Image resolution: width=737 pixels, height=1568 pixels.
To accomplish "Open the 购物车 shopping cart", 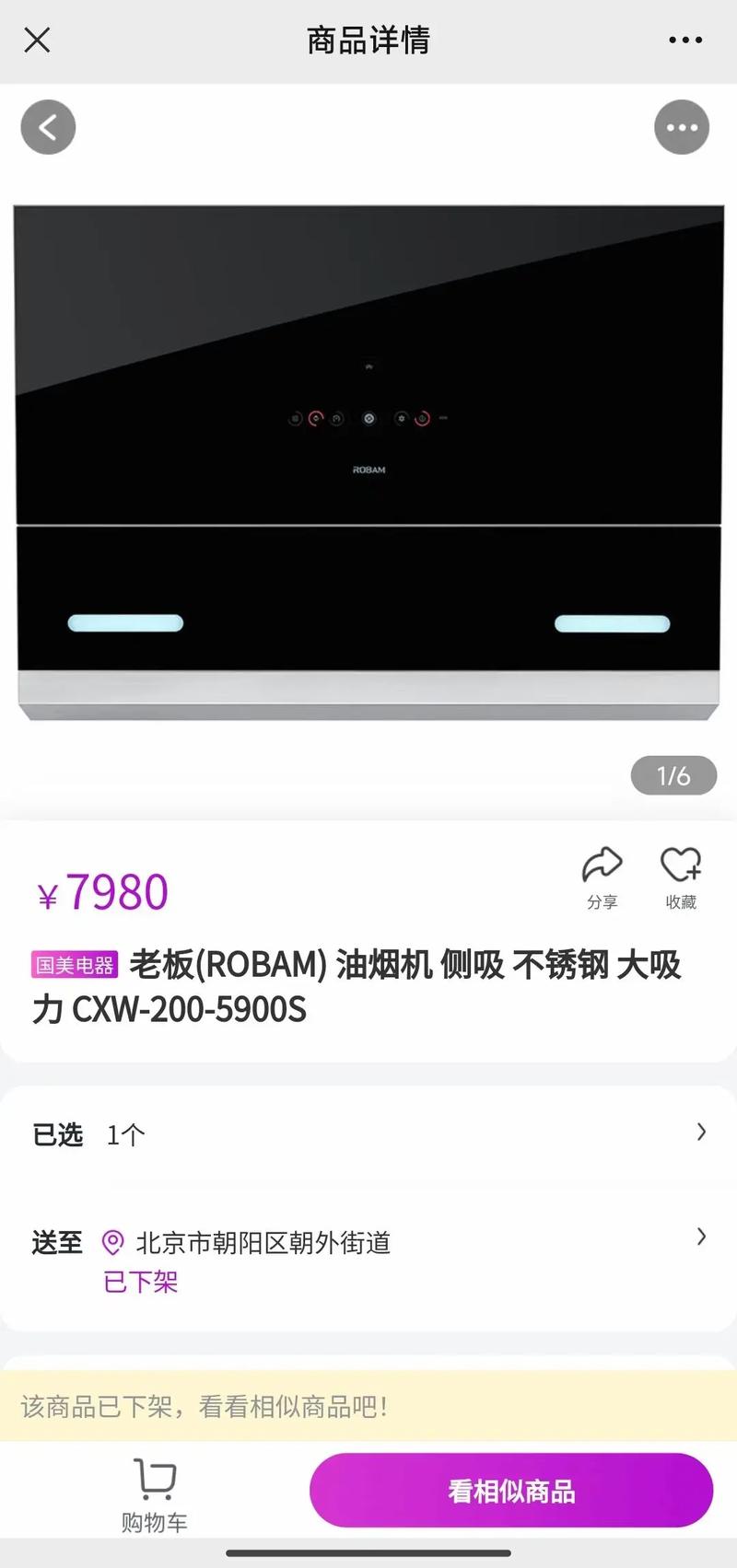I will pyautogui.click(x=153, y=1492).
